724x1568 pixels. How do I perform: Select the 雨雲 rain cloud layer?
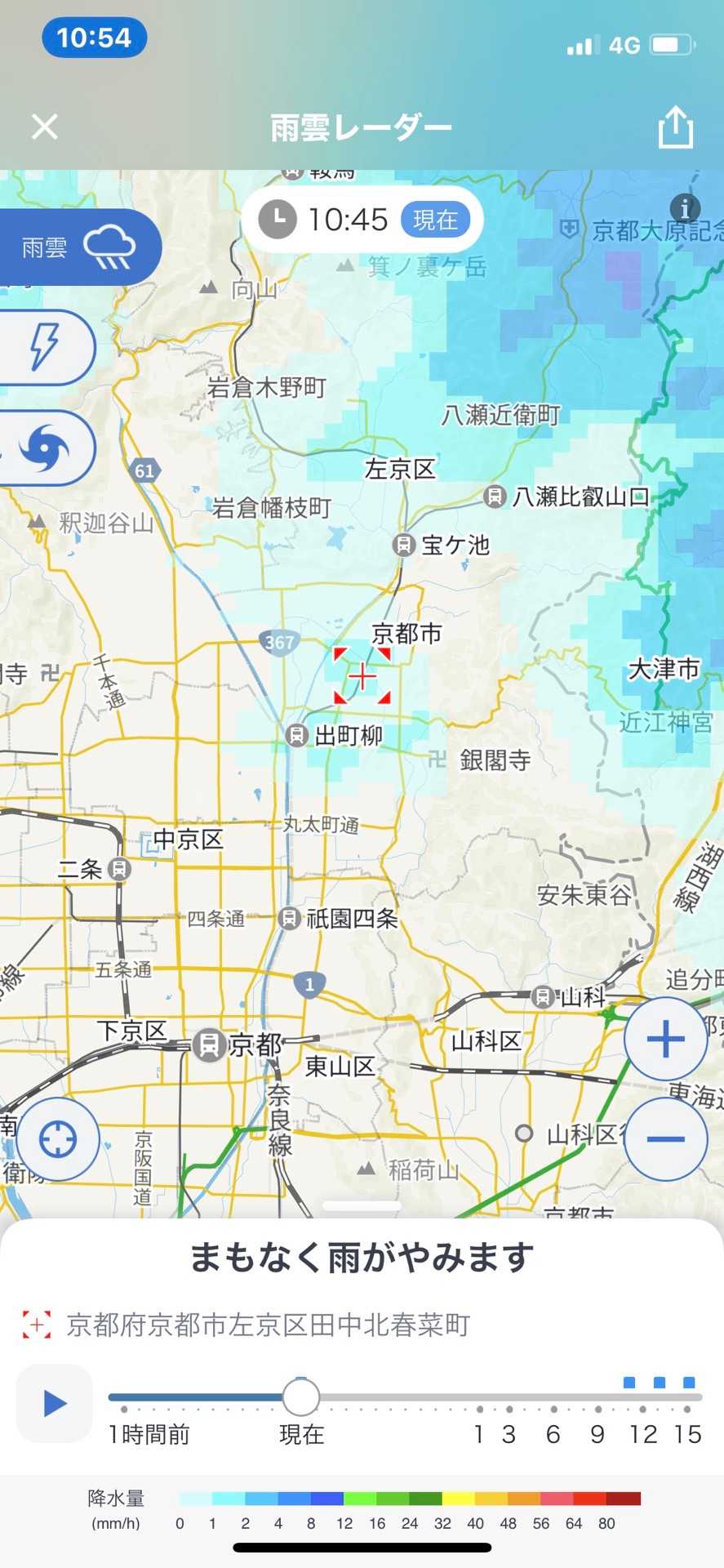[x=78, y=247]
